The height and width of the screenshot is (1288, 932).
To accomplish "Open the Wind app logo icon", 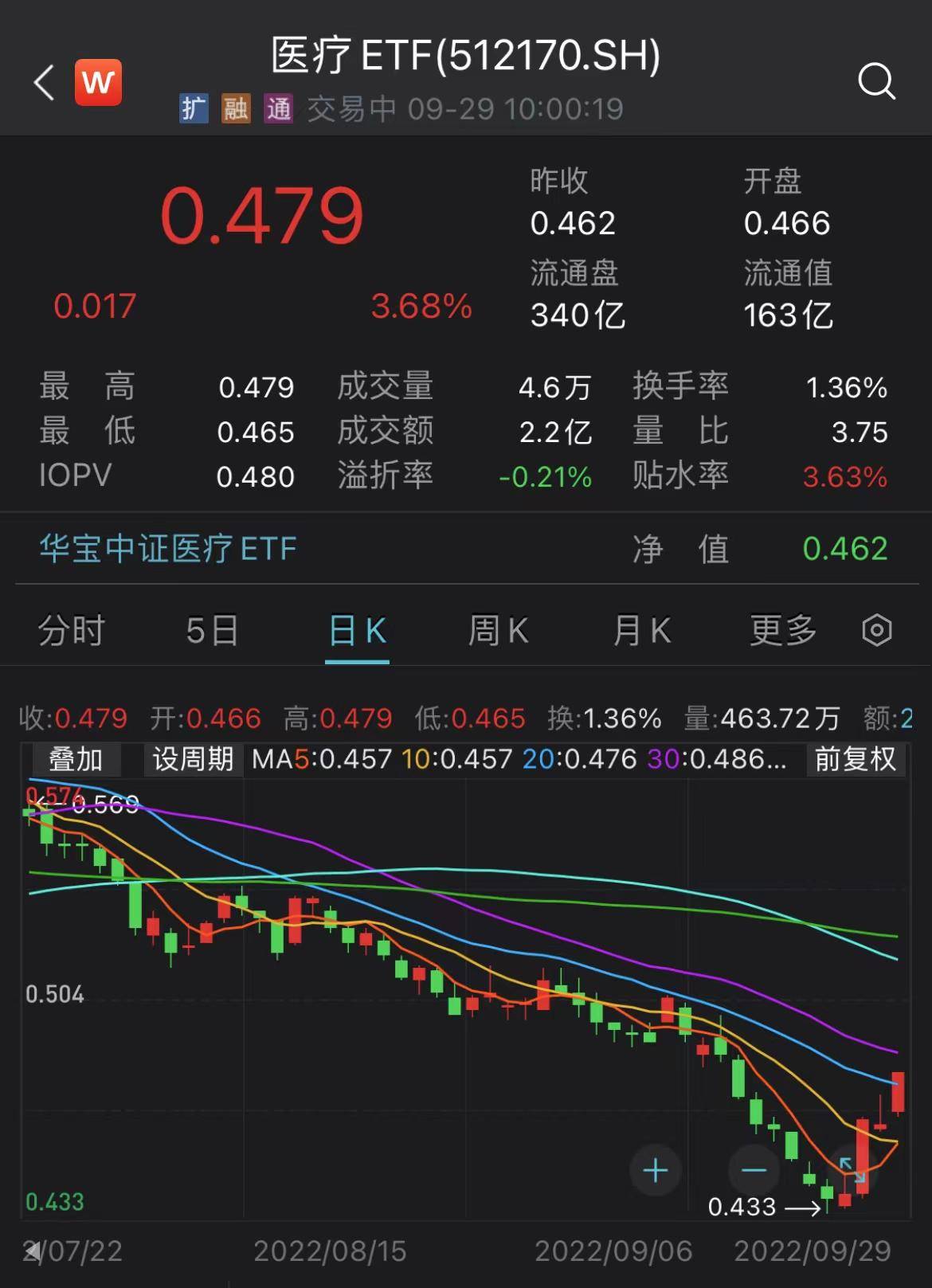I will (x=98, y=82).
